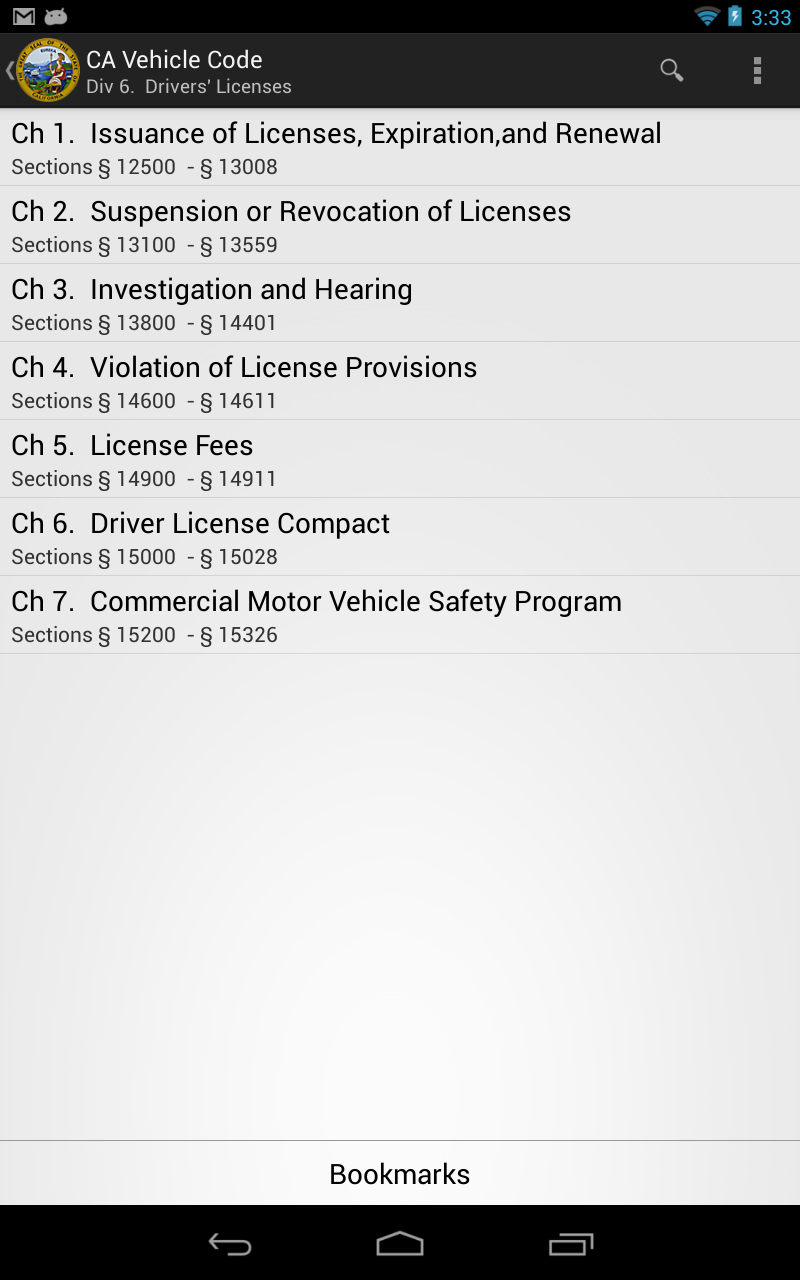Open Chapter 1 Issuance of Licenses

click(400, 146)
